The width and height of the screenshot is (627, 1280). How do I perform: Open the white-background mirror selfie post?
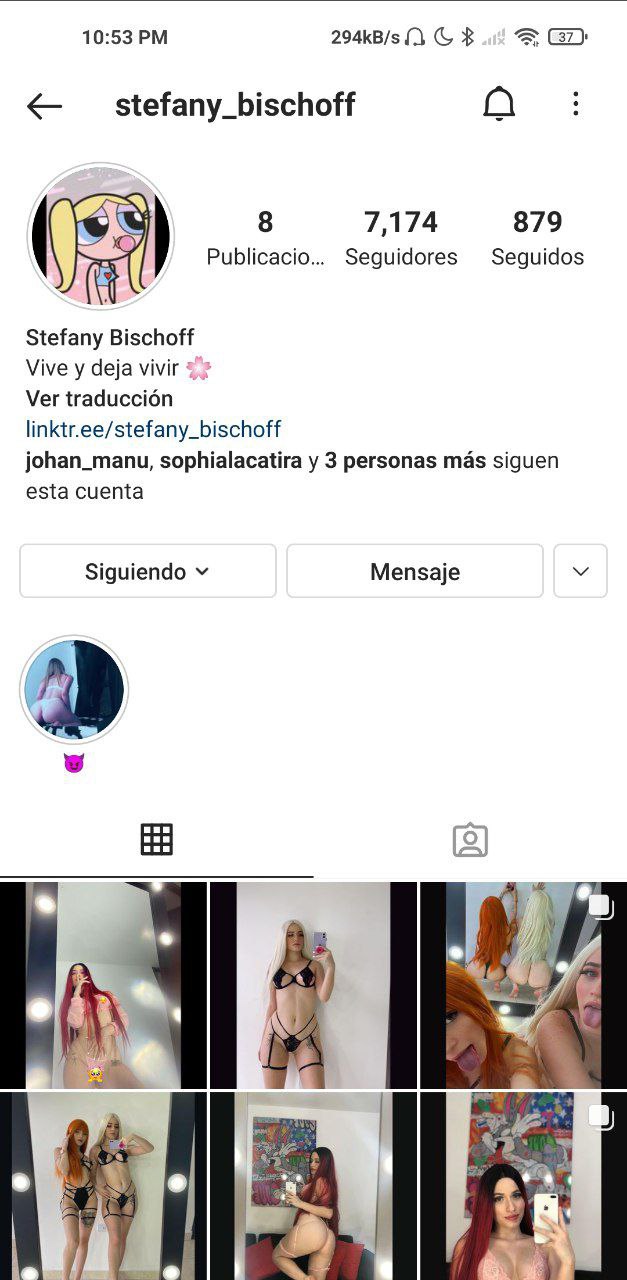[x=313, y=985]
